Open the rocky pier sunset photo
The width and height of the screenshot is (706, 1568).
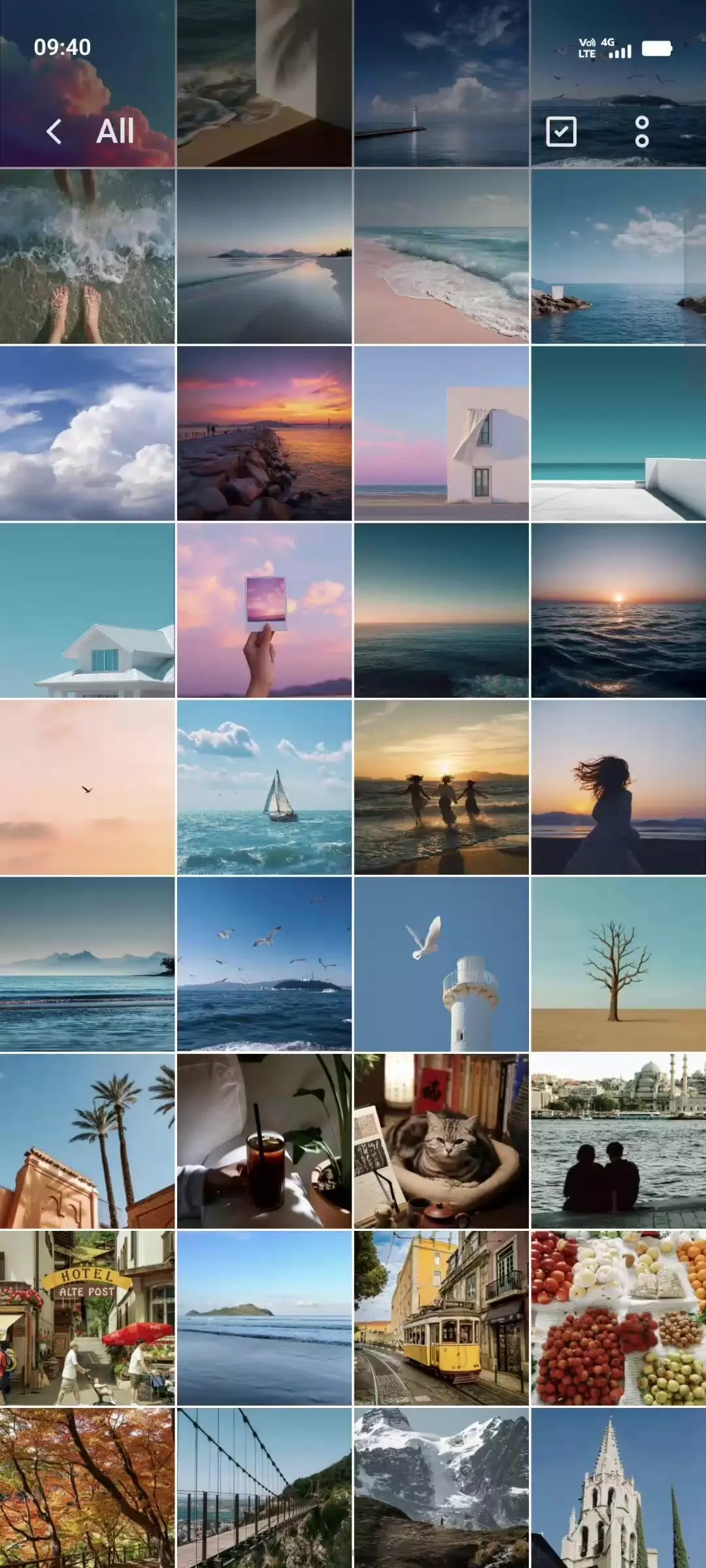coord(264,434)
